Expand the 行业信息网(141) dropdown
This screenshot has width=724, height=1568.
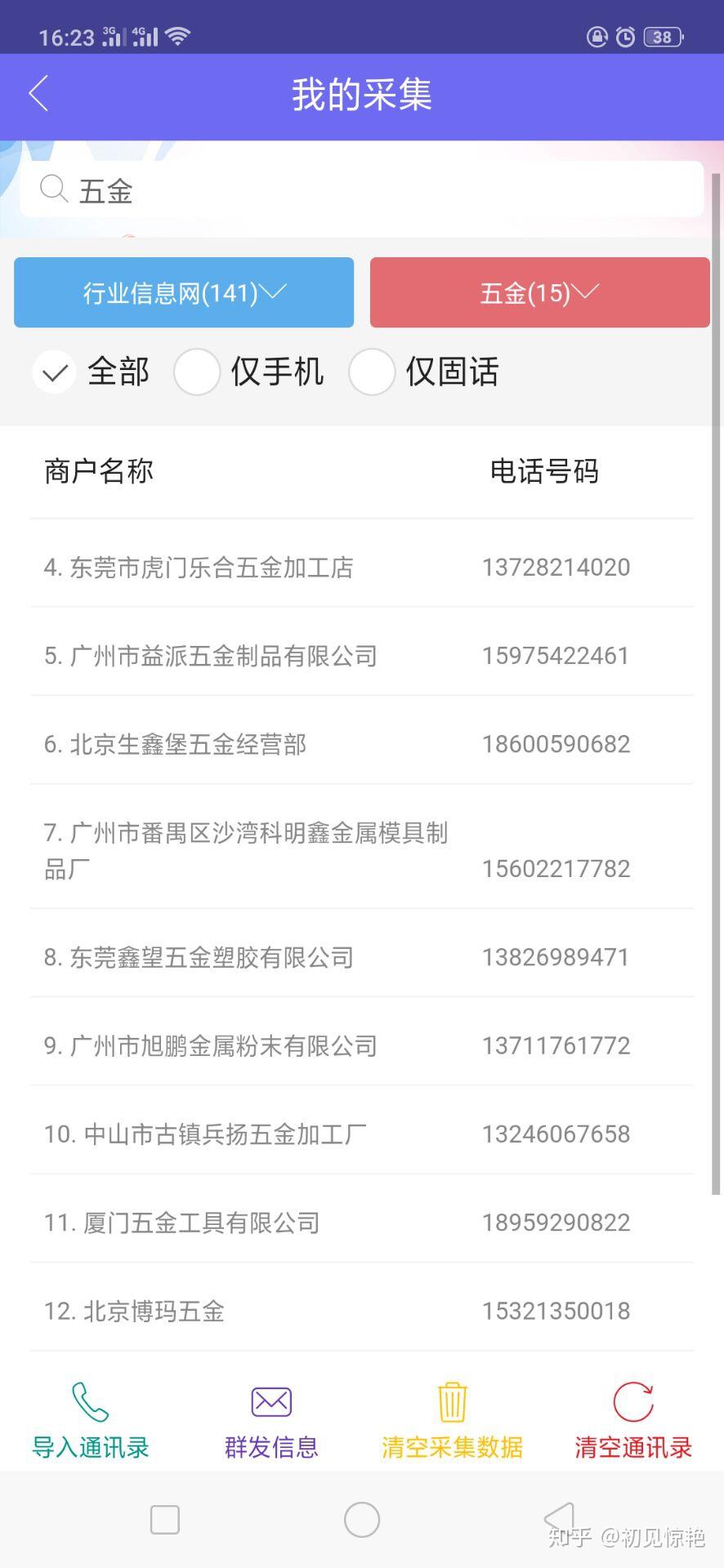pos(184,292)
